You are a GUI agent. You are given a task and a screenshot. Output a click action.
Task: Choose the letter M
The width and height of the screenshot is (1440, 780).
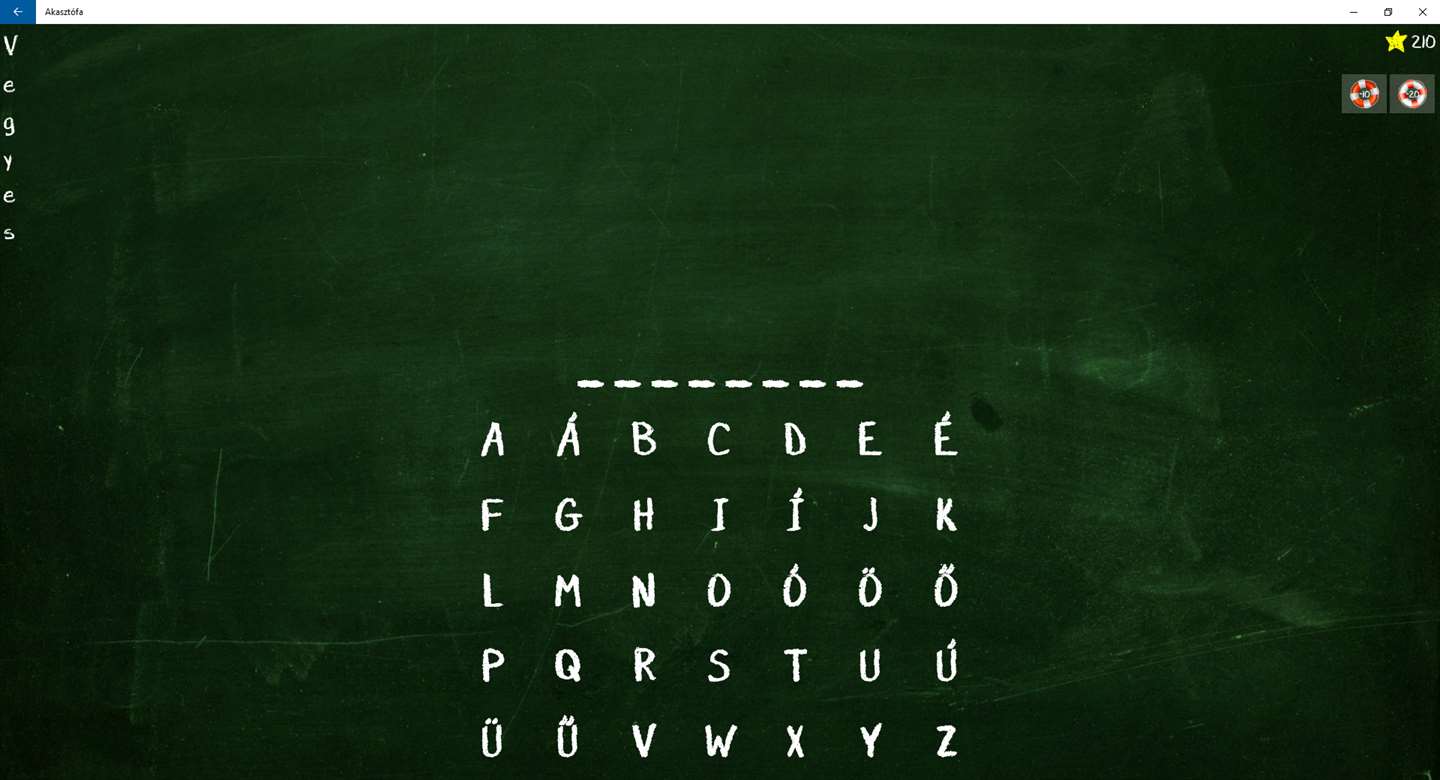tap(568, 591)
